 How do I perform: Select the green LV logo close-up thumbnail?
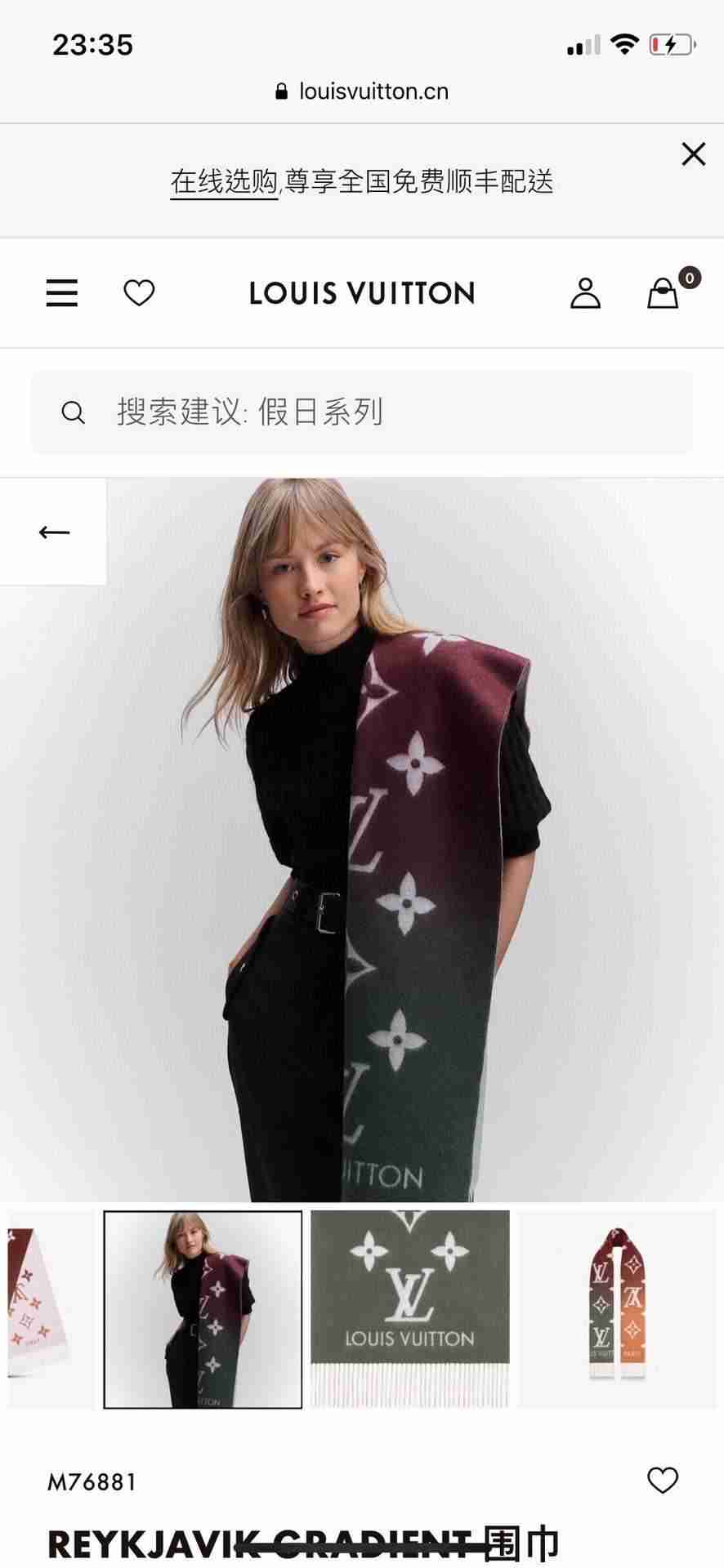click(x=409, y=1309)
